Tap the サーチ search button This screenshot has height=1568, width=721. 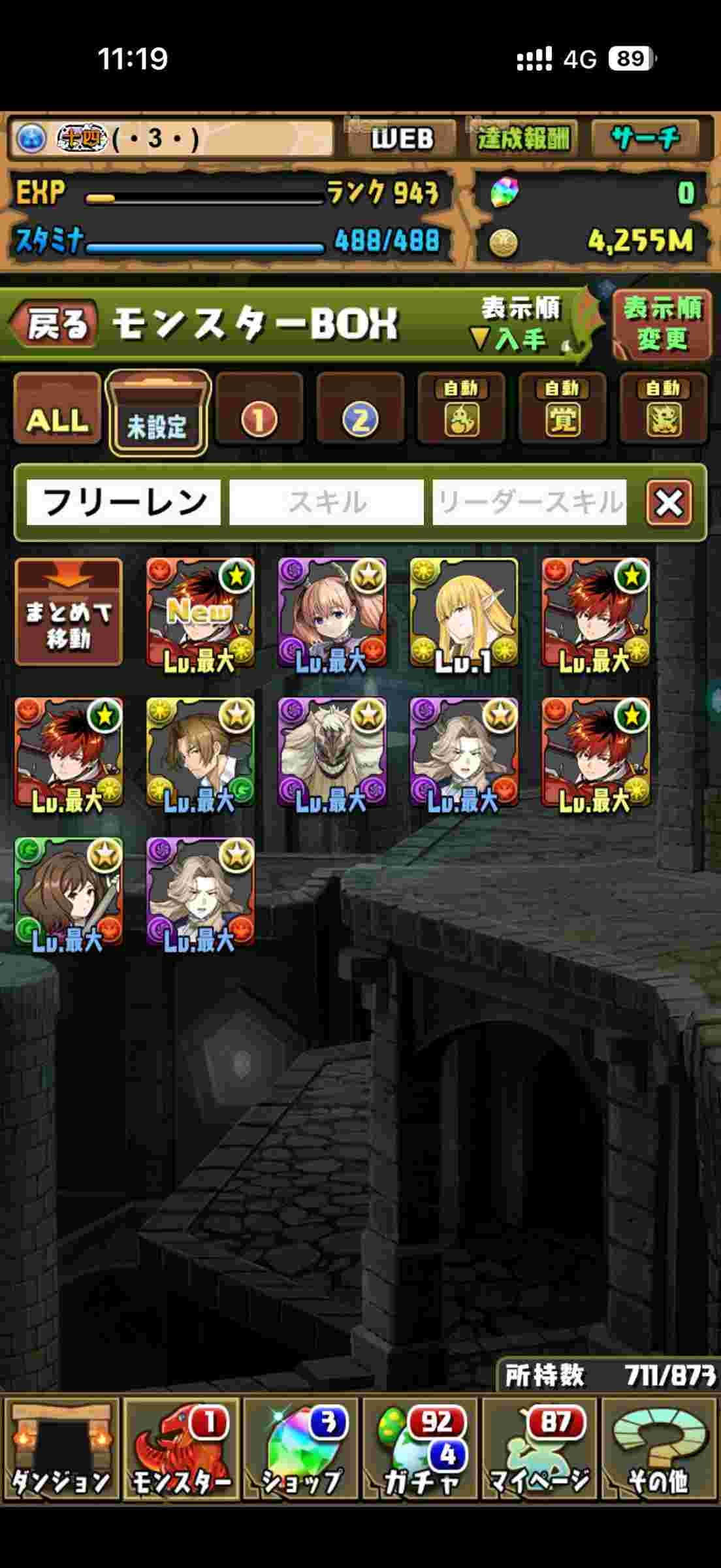[x=645, y=139]
